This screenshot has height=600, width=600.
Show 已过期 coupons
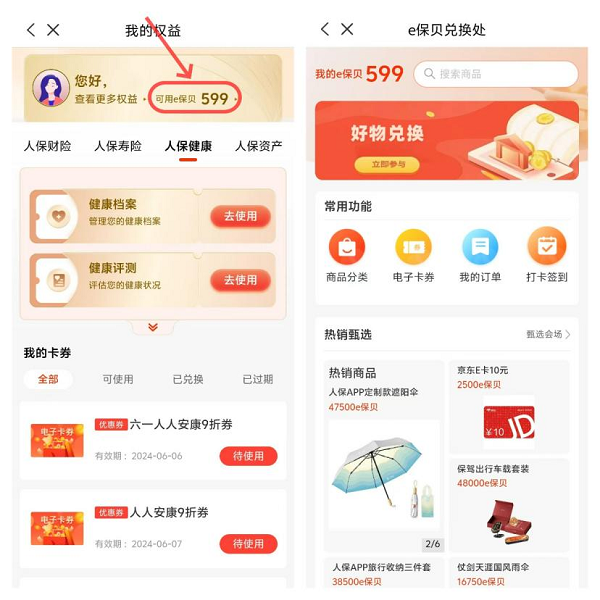pos(257,379)
